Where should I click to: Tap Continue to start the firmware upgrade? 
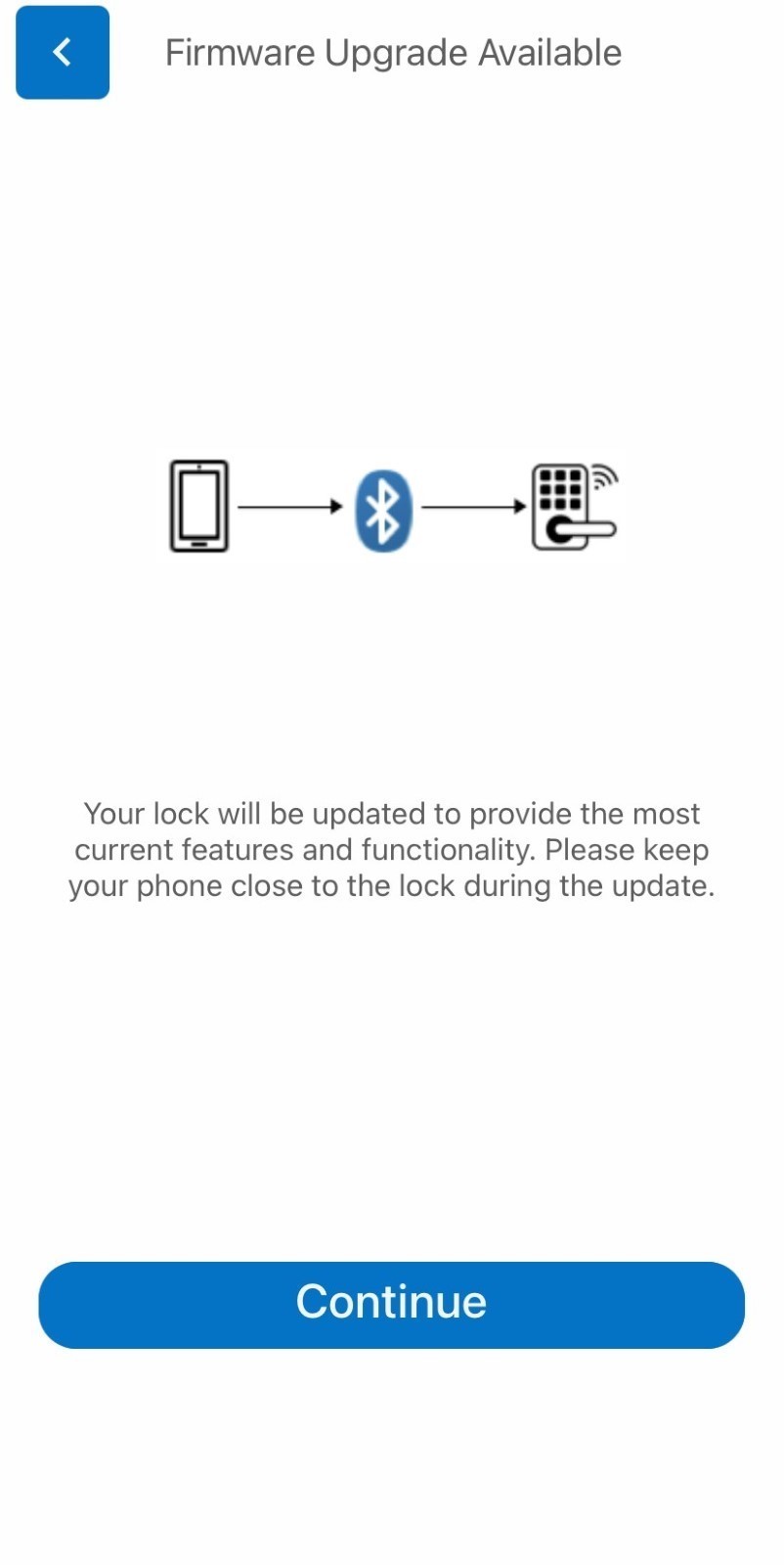point(391,1305)
